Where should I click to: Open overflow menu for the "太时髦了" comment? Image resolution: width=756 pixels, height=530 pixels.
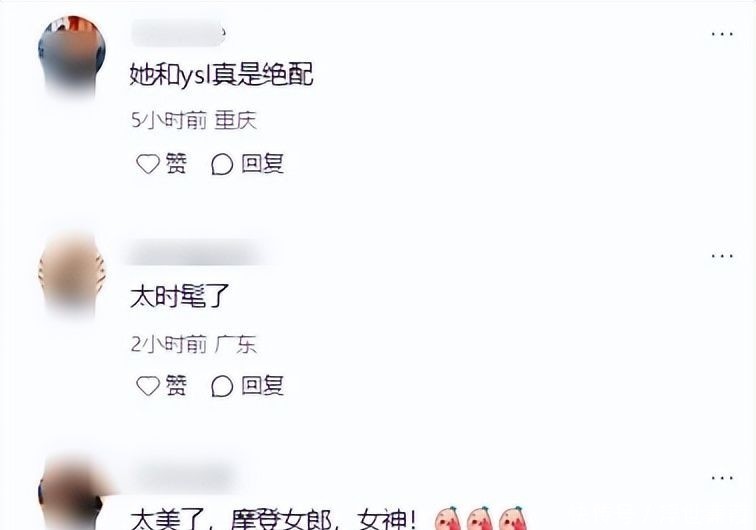[x=722, y=256]
